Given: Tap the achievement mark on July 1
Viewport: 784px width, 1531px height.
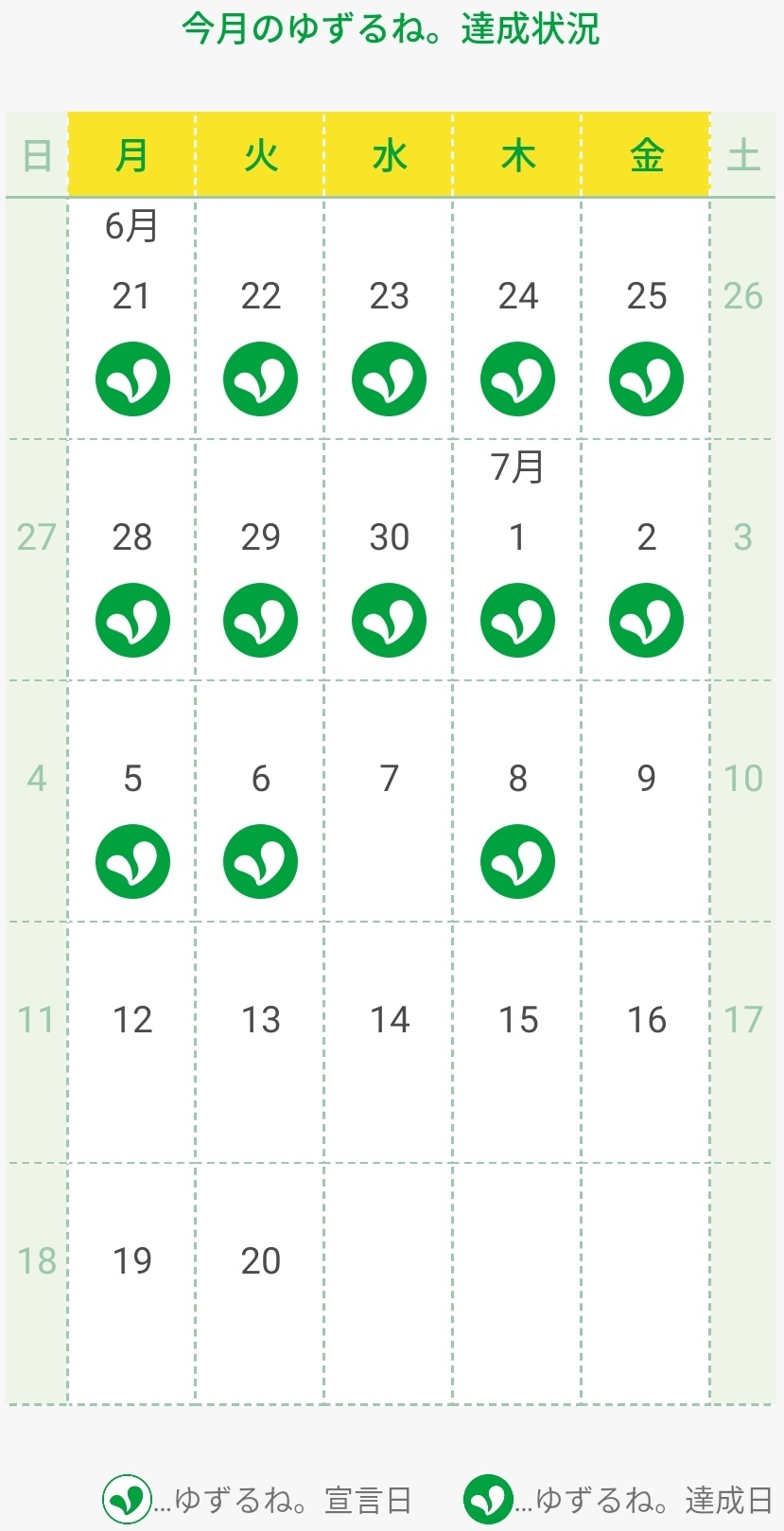Looking at the screenshot, I should [x=517, y=621].
